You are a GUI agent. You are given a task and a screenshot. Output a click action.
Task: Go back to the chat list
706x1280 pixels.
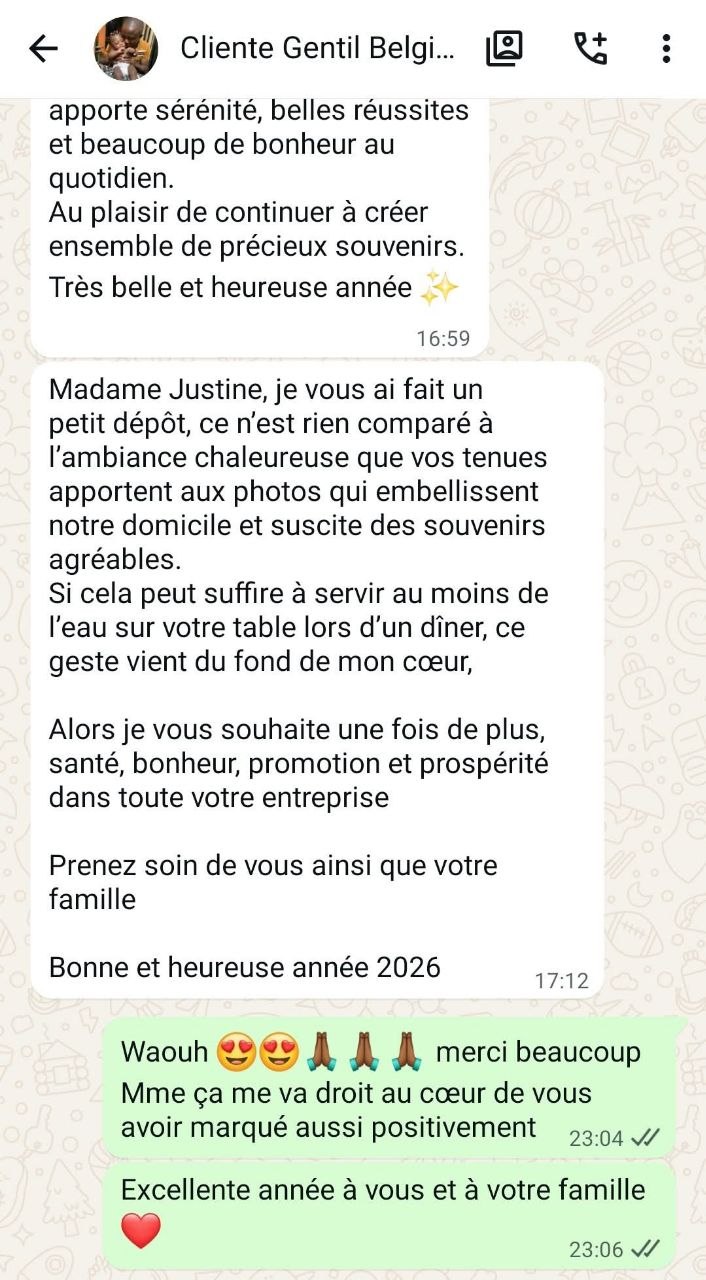click(x=43, y=48)
